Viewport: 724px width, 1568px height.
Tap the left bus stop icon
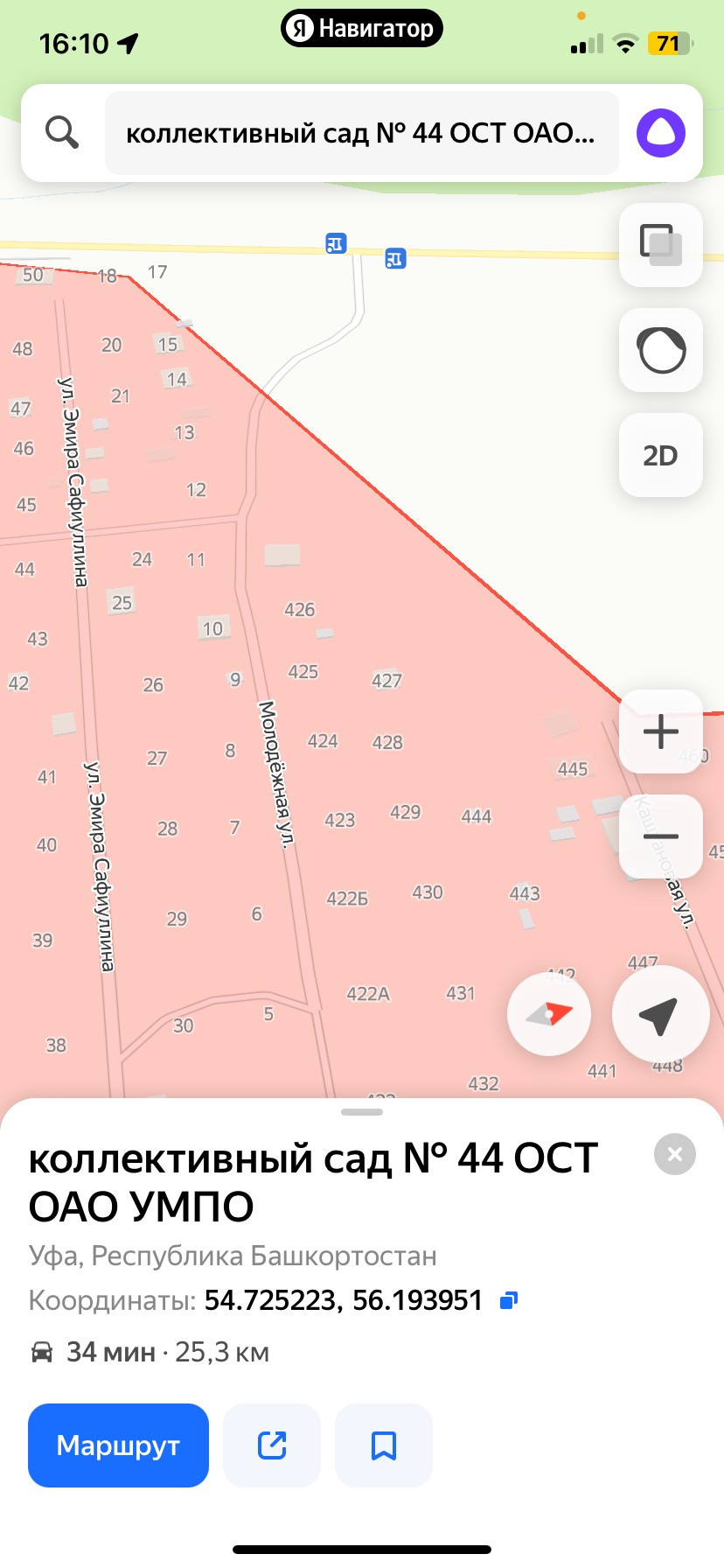click(x=336, y=243)
